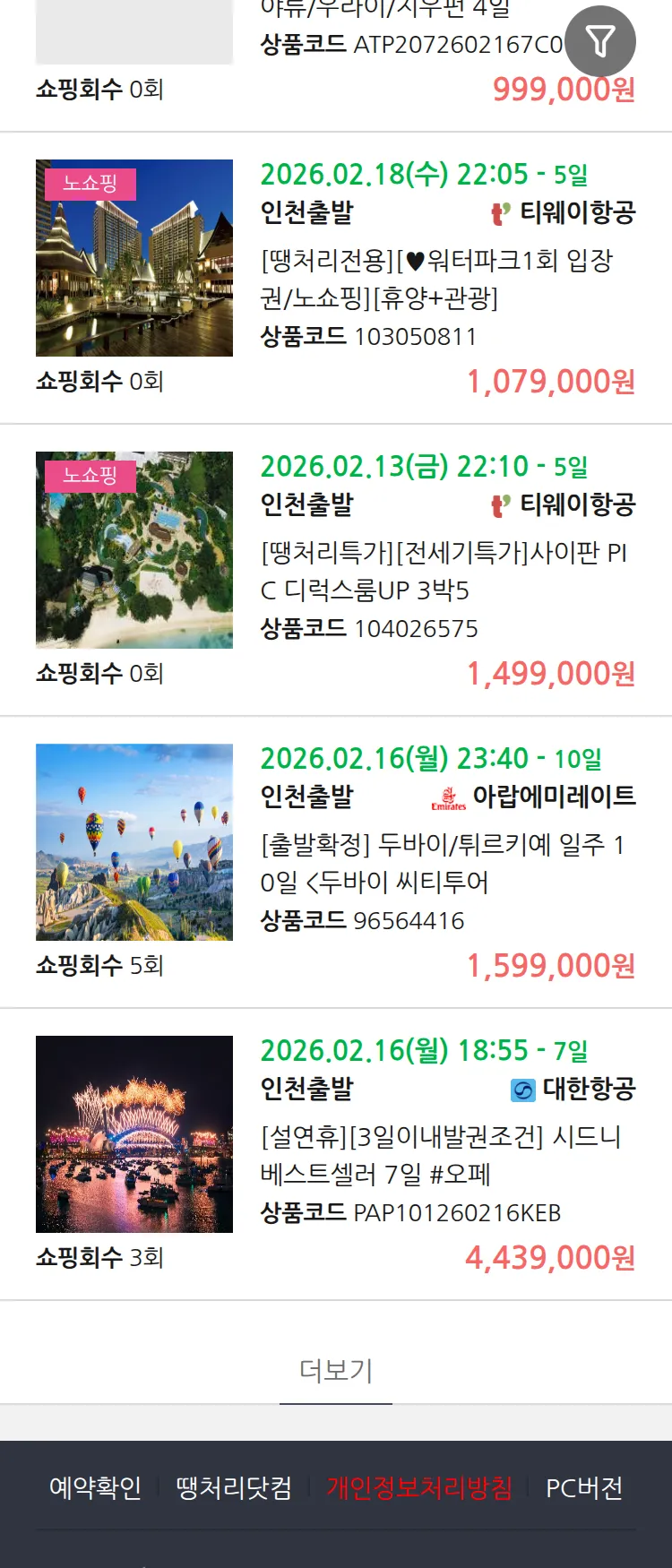Open the 땡처리닷컴 footer link
The width and height of the screenshot is (672, 1568).
[x=234, y=1488]
